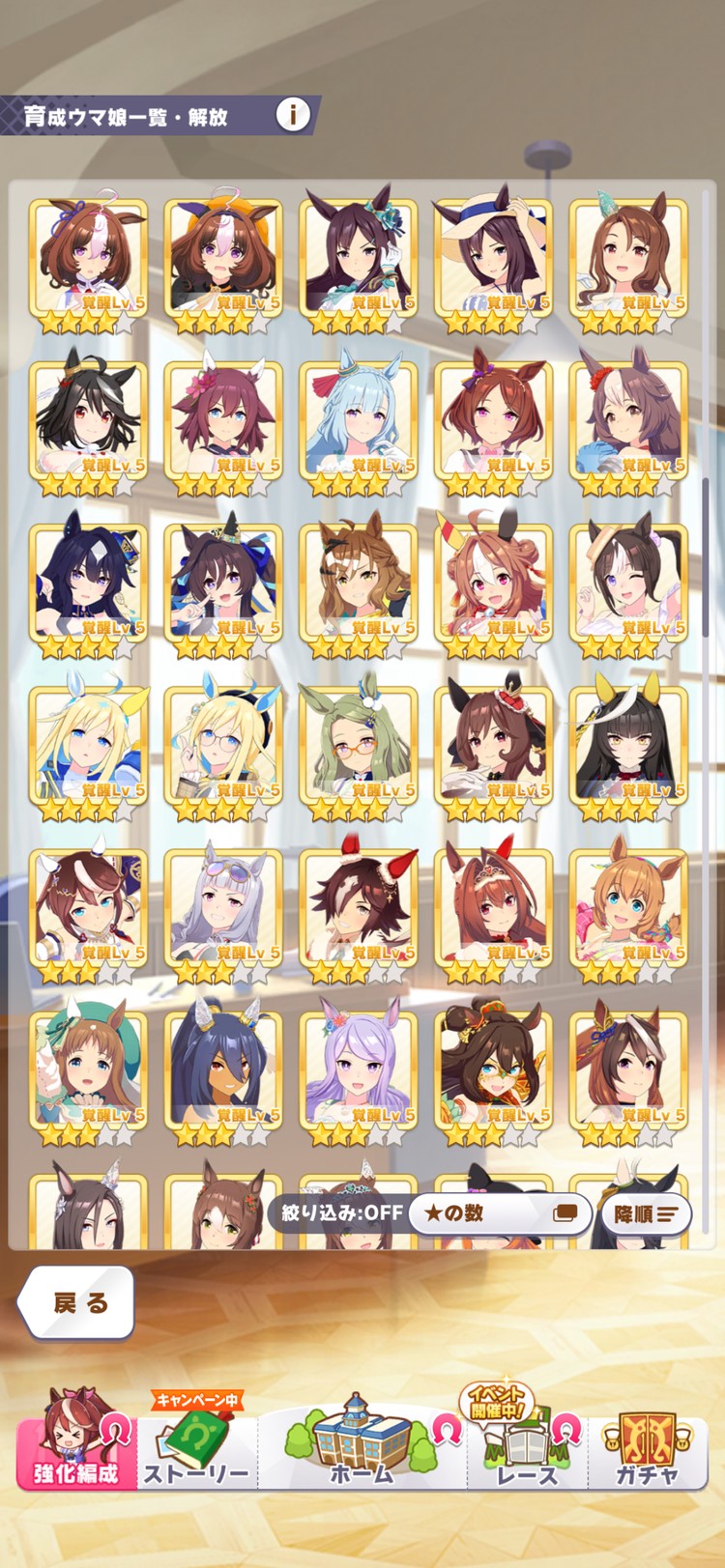Open the girl wearing white sun hat
Image resolution: width=725 pixels, height=1568 pixels.
(494, 260)
